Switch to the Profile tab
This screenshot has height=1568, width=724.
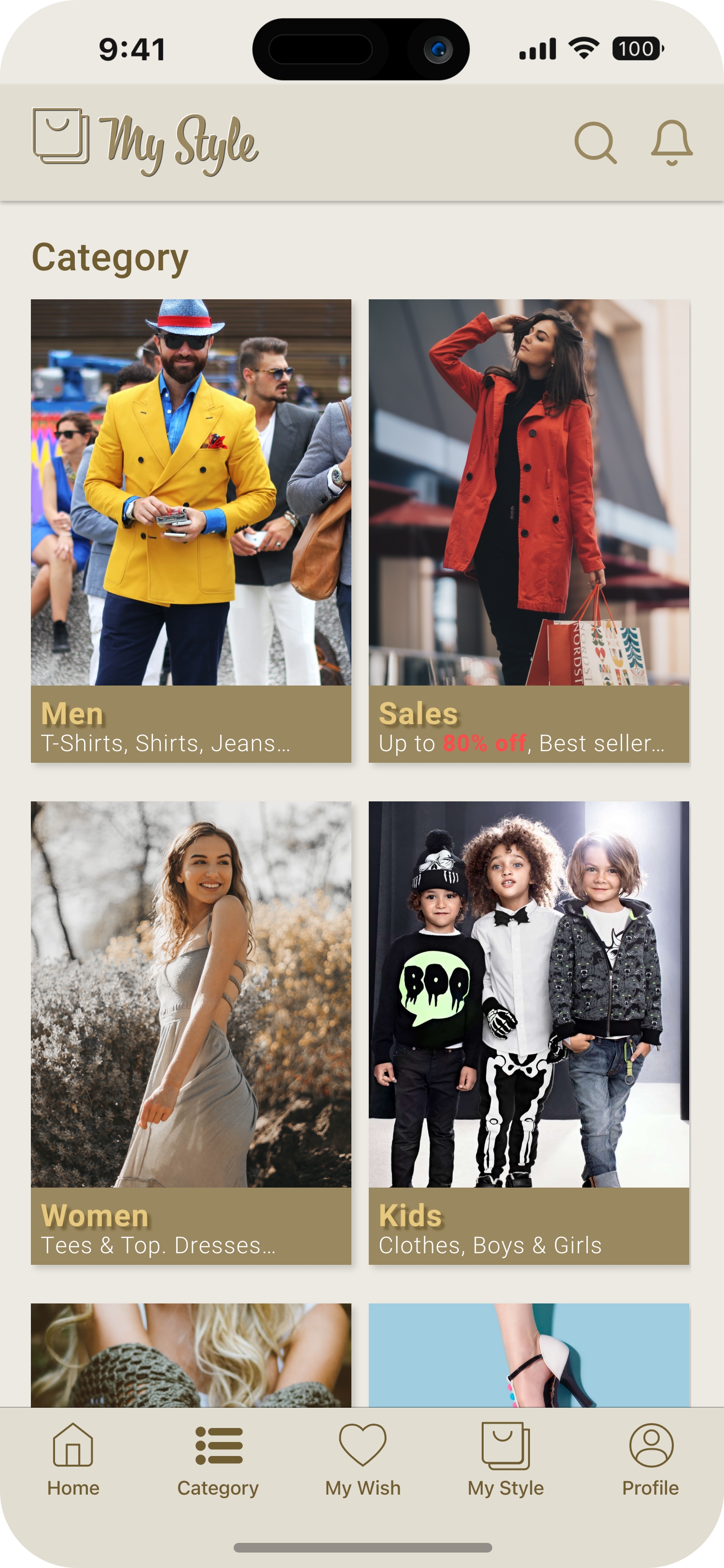pyautogui.click(x=650, y=1460)
